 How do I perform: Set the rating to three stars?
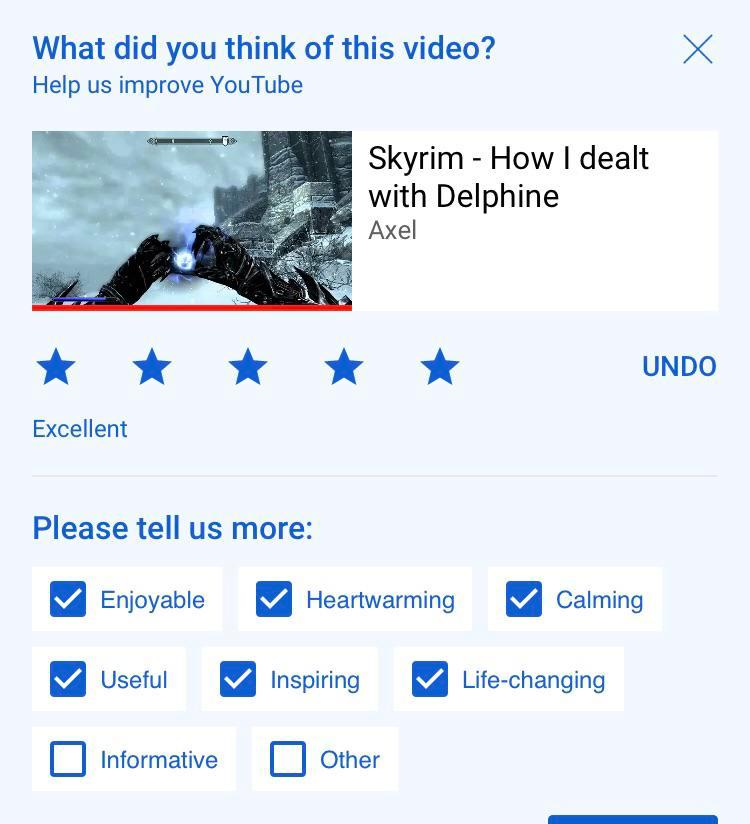point(248,367)
